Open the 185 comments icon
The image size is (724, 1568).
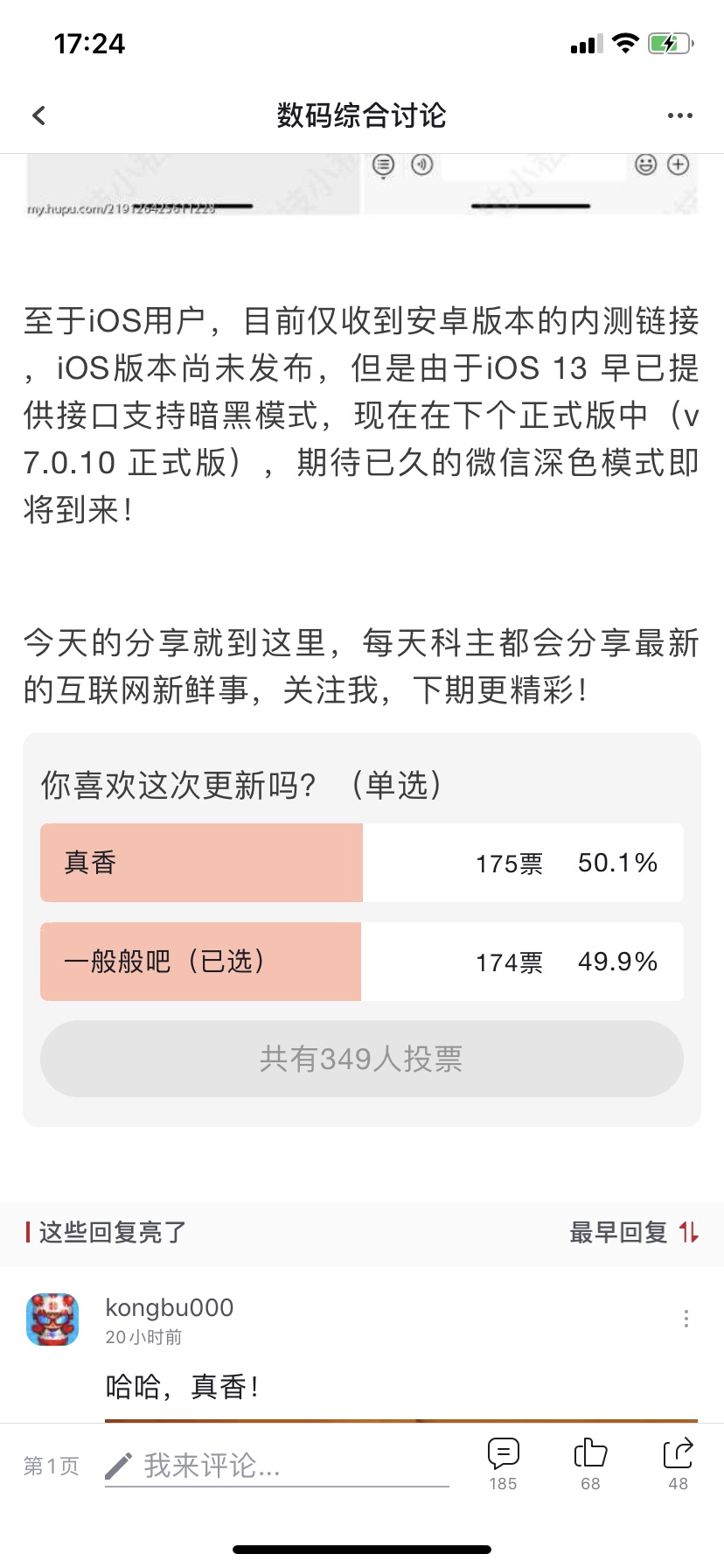click(503, 1464)
